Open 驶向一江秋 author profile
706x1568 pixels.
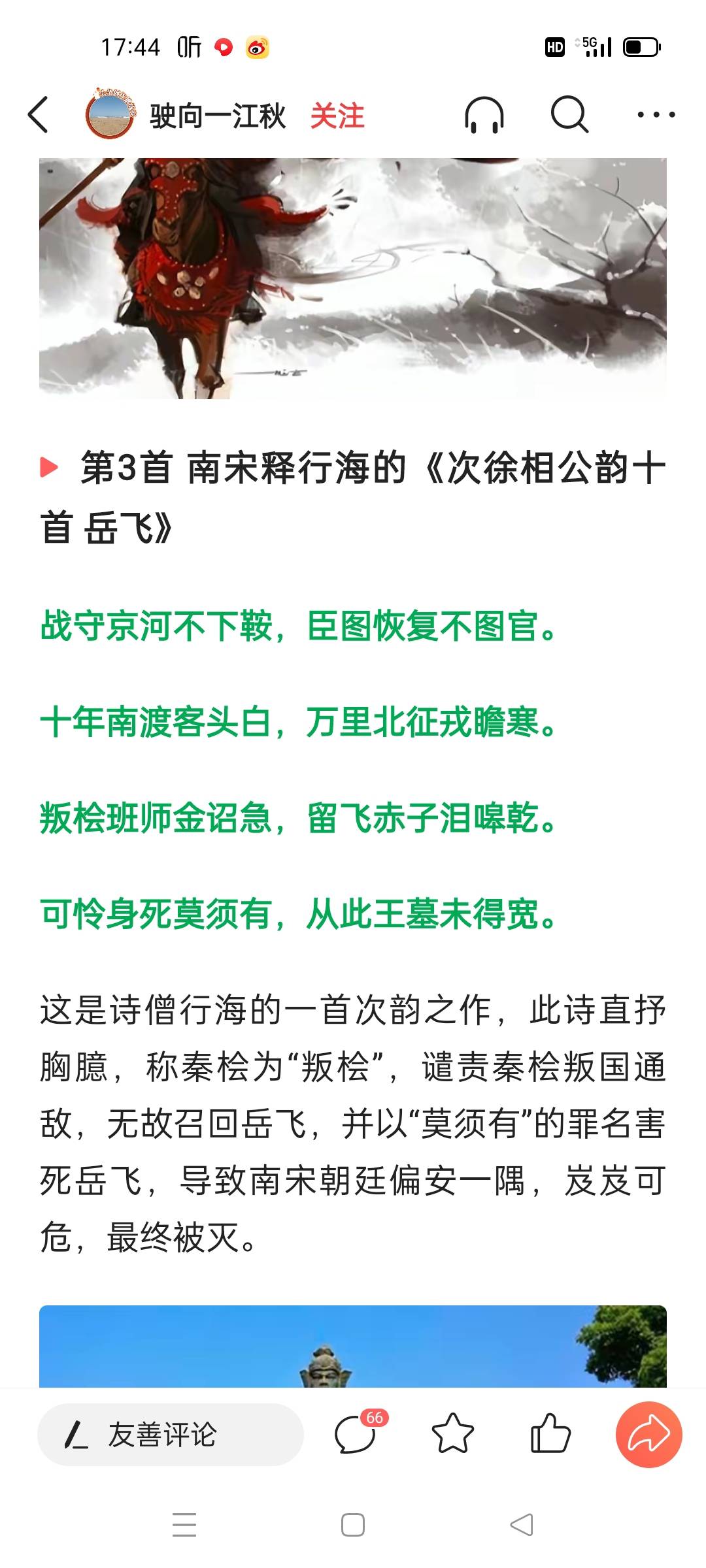(218, 116)
